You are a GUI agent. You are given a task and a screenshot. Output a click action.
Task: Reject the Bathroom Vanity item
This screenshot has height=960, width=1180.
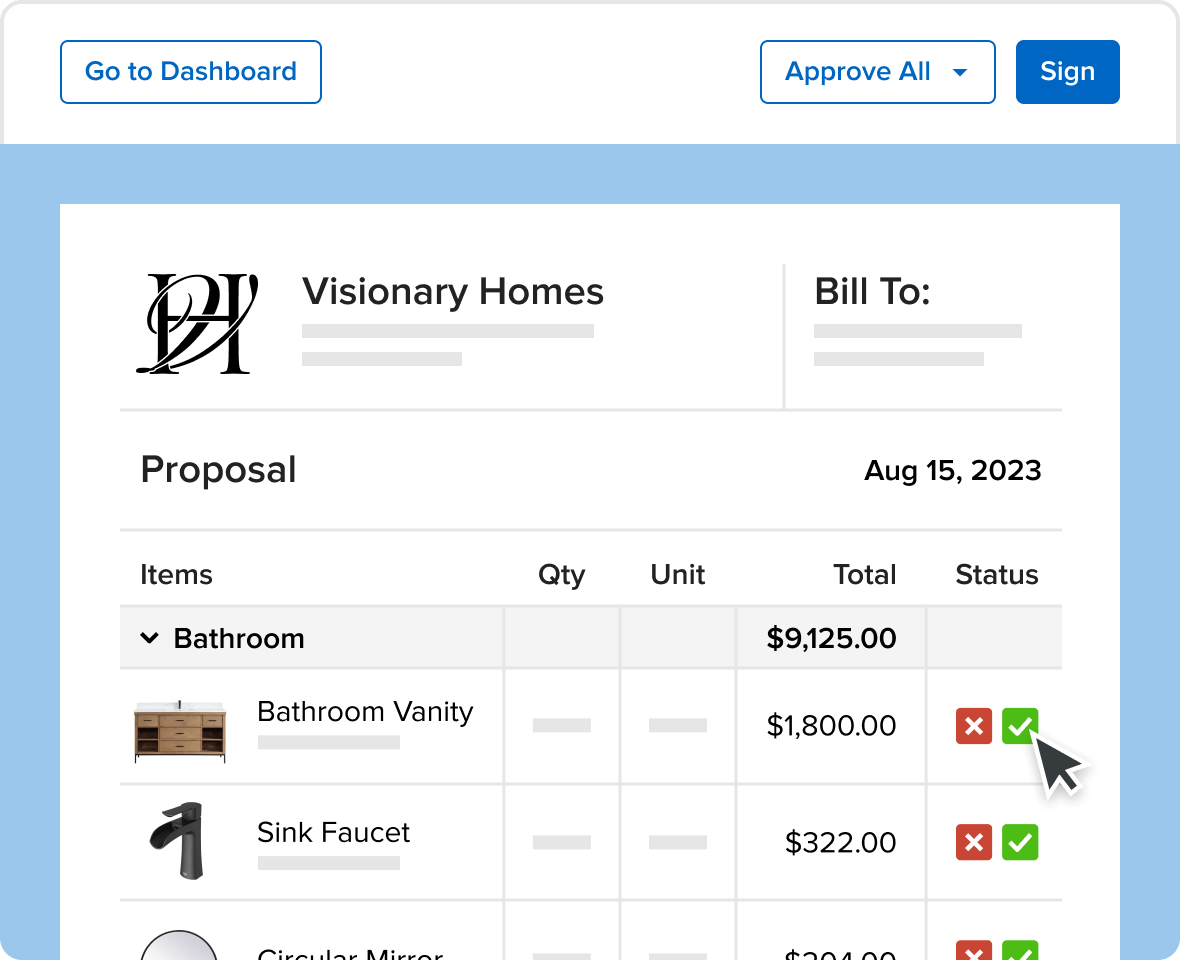coord(973,725)
